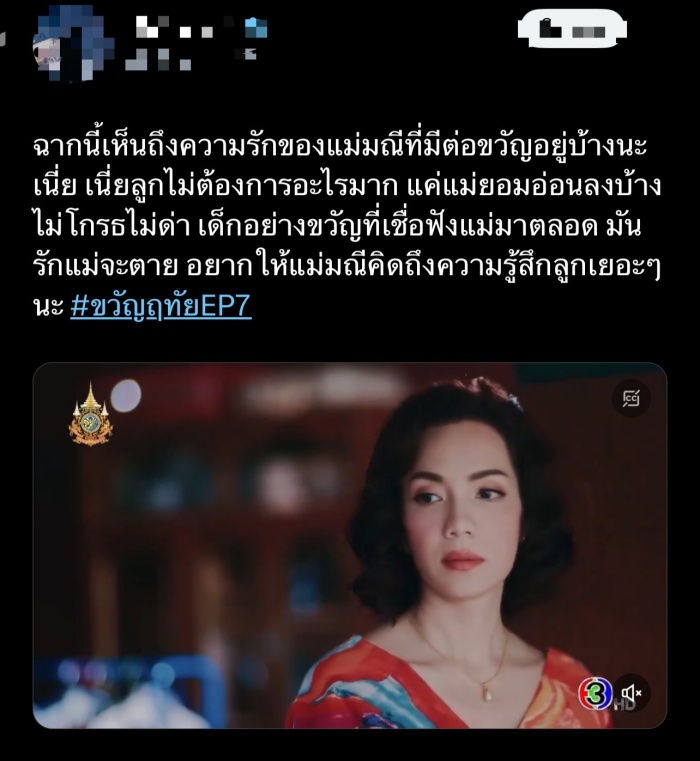Open the video in full view
Screen dimensions: 700x761
[x=350, y=545]
